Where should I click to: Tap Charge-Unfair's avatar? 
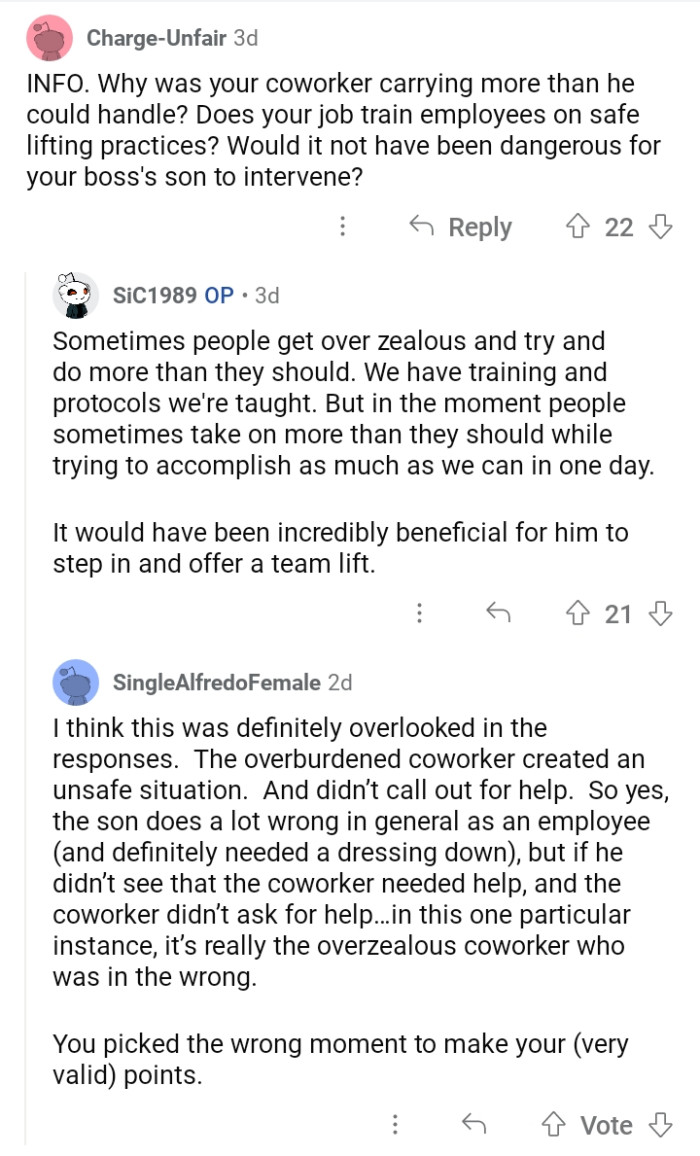coord(50,39)
